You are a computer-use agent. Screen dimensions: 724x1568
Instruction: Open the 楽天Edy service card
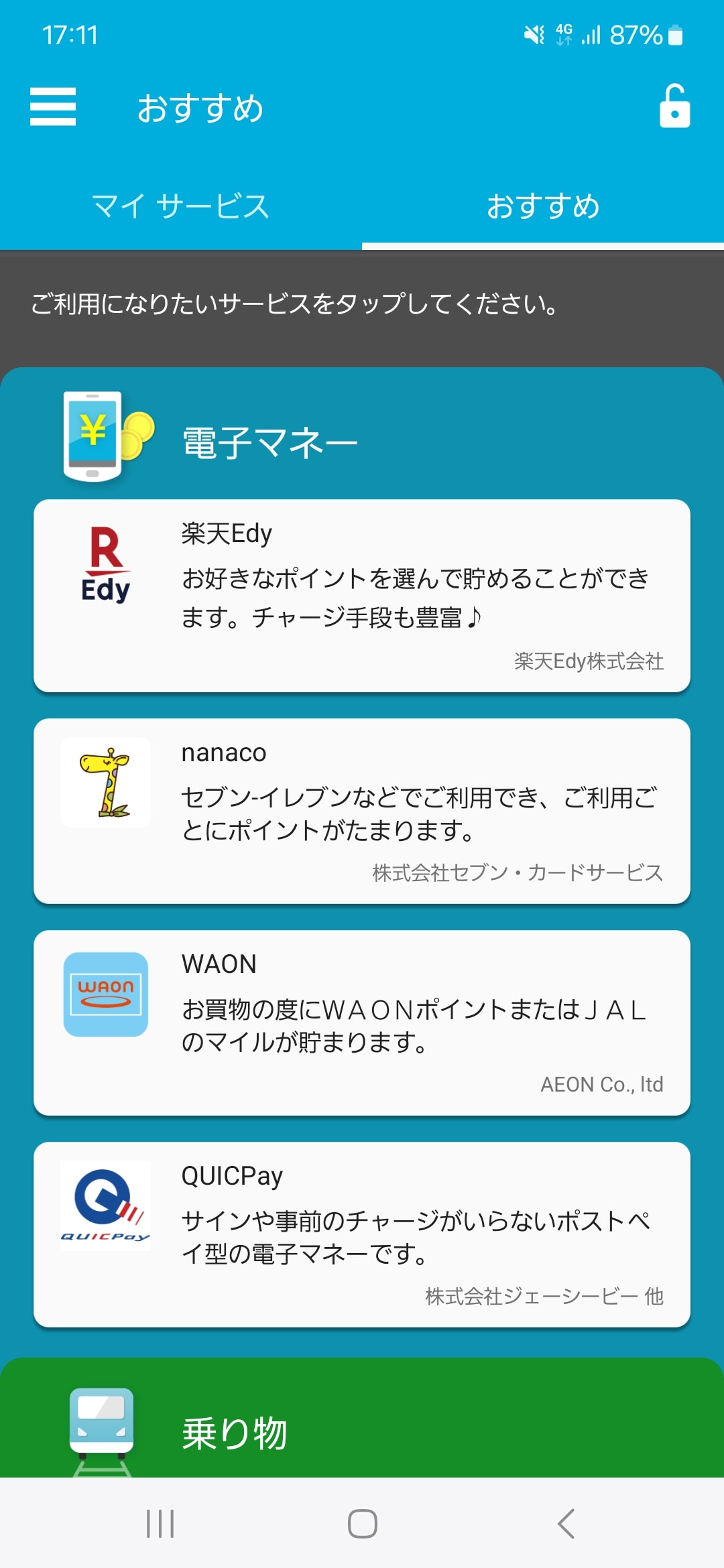pos(362,596)
